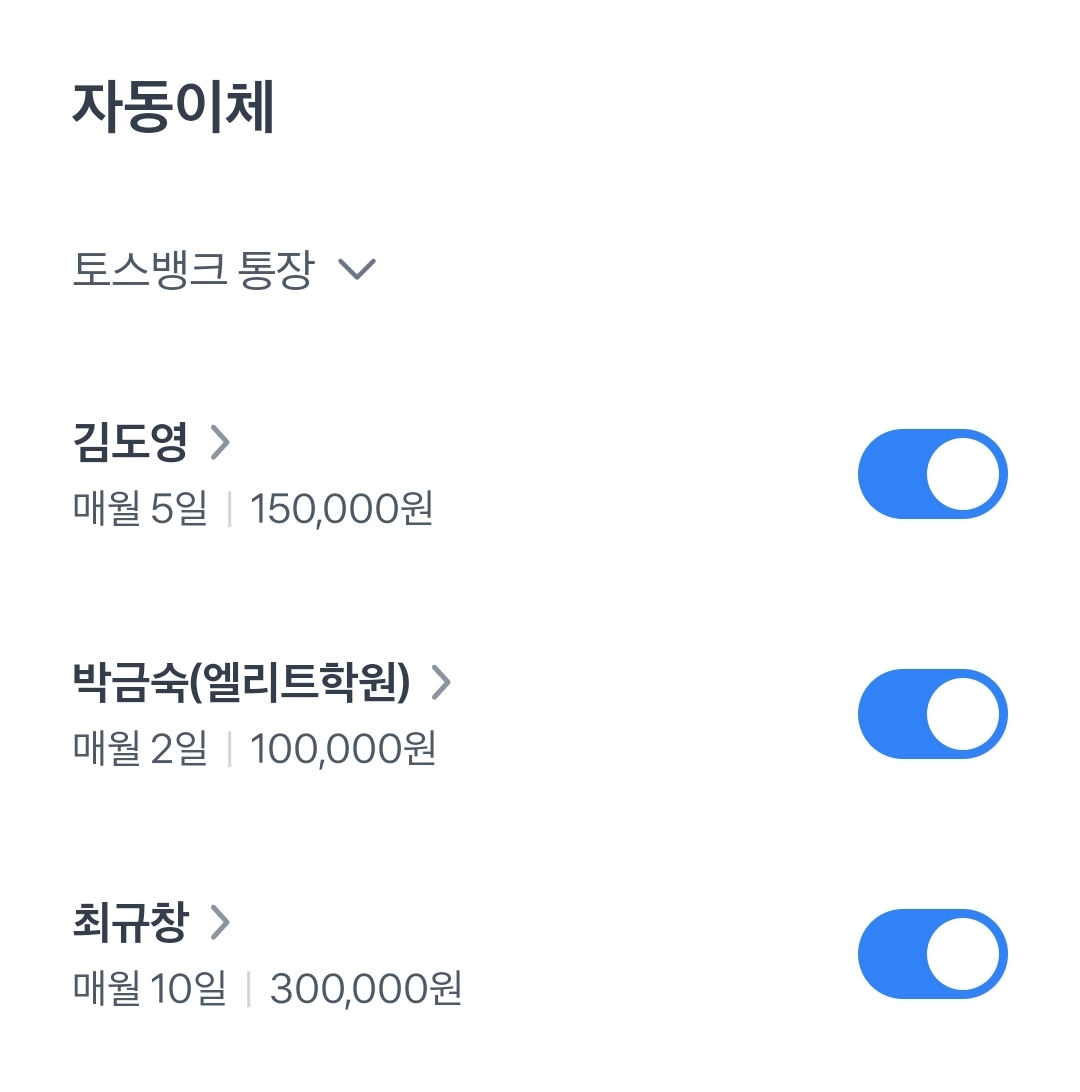The image size is (1080, 1092).
Task: View 최규창 auto-transfer details
Action: 152,923
